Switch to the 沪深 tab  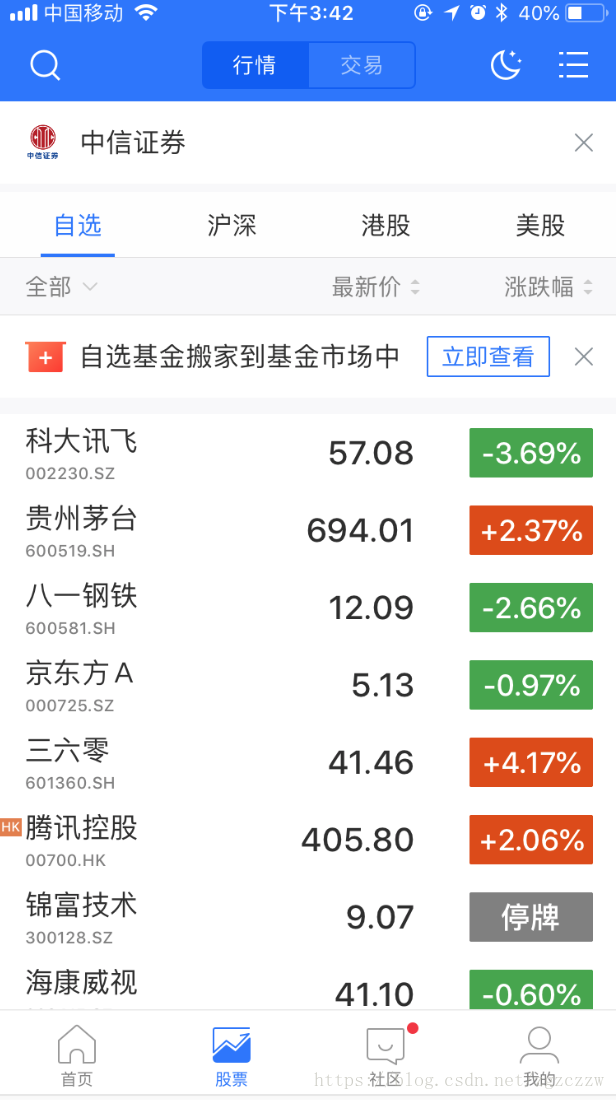point(232,226)
